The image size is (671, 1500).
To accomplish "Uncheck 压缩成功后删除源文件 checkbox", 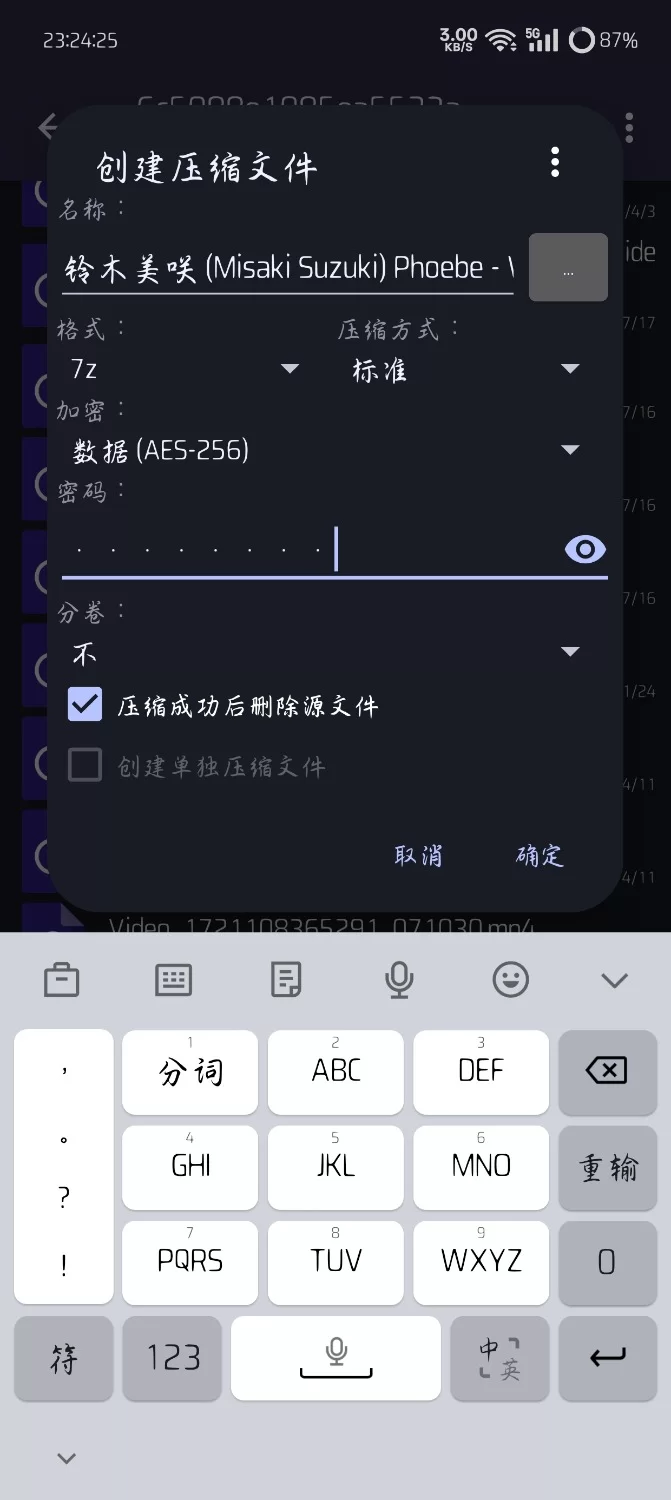I will 85,704.
